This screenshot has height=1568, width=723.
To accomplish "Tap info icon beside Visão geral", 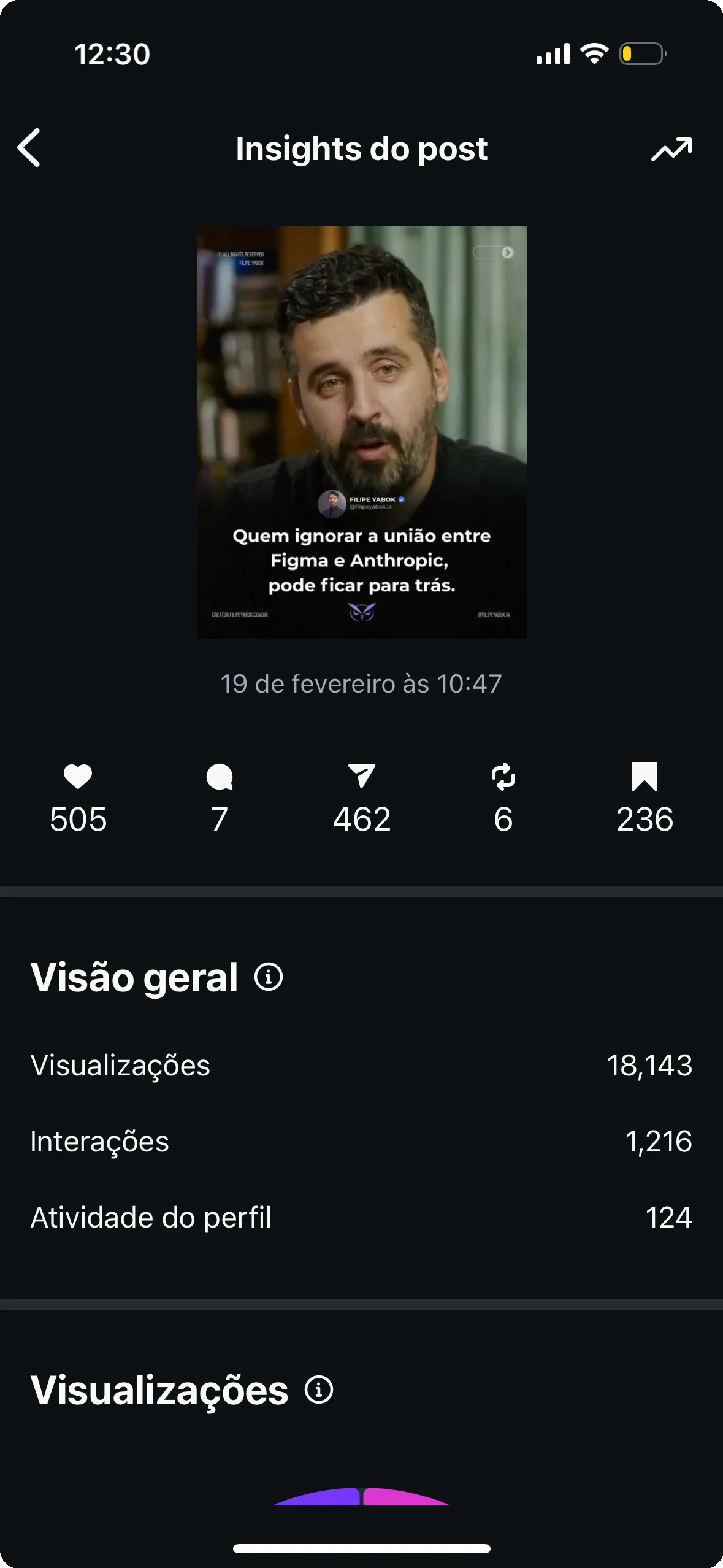I will 269,976.
